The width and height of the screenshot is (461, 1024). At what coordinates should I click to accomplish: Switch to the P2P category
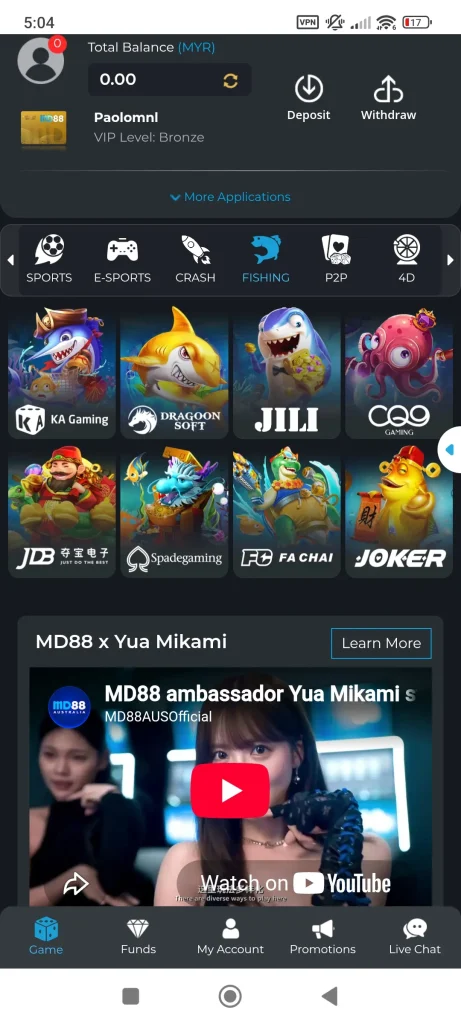coord(336,259)
